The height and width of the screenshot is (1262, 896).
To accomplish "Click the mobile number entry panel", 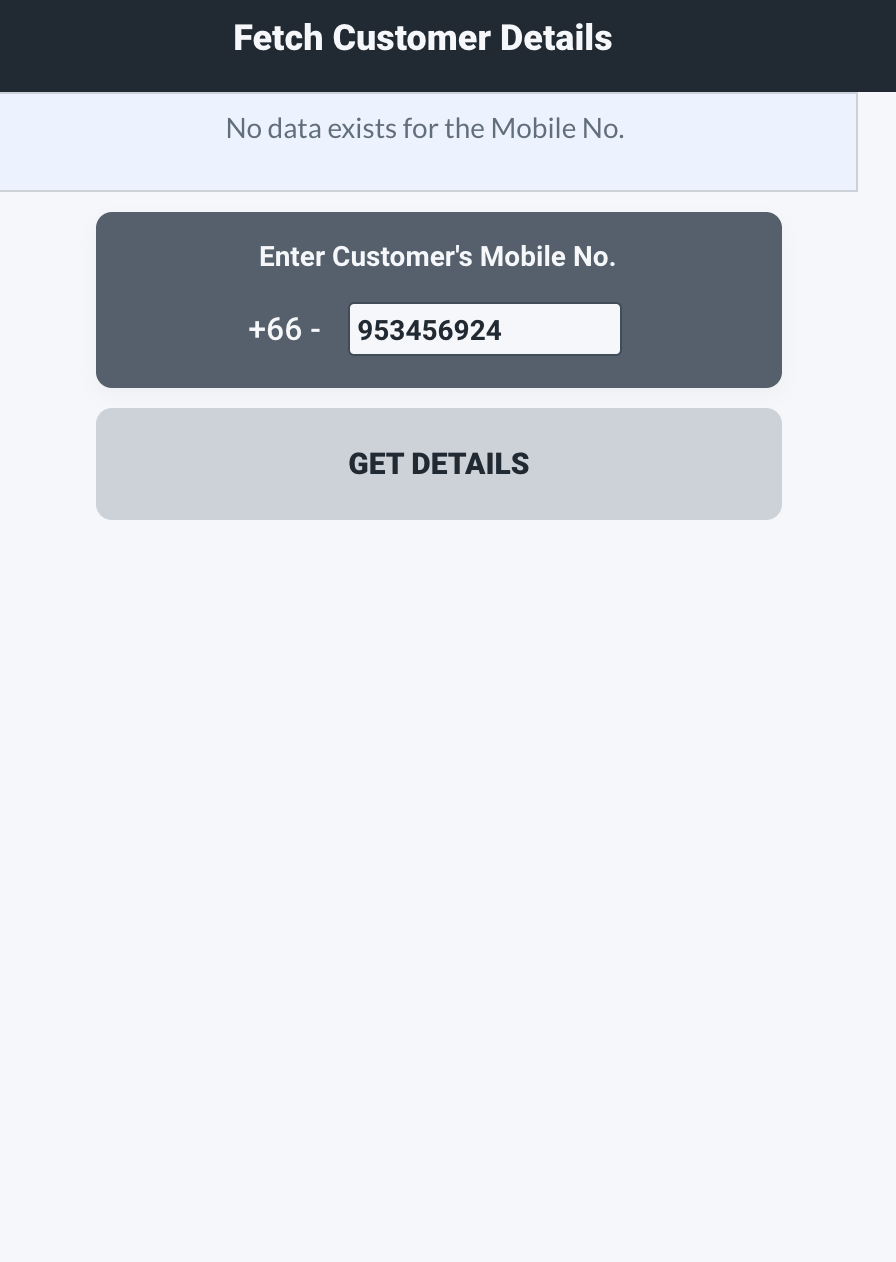I will (x=438, y=299).
